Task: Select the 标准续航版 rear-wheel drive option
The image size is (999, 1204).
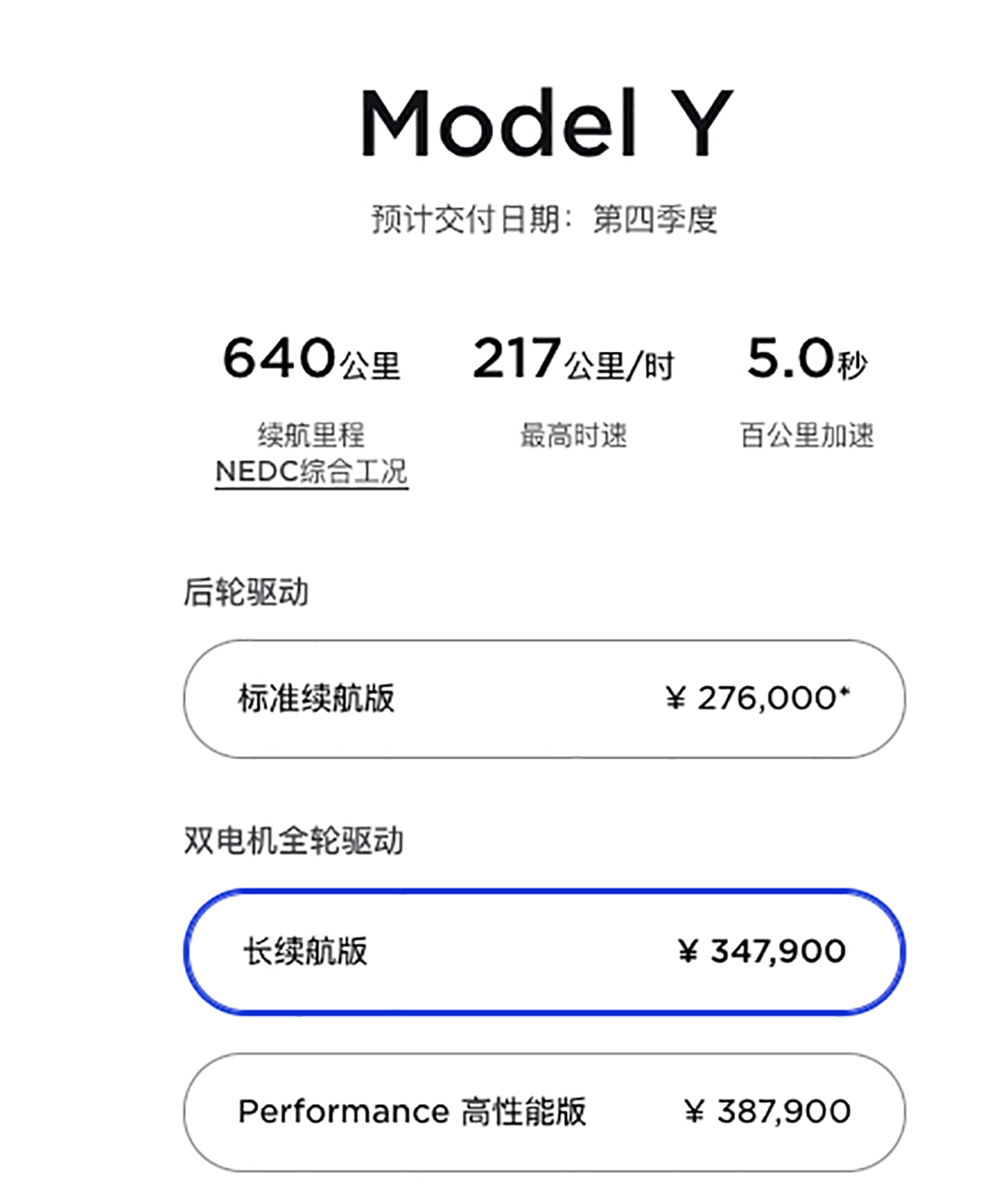Action: [x=544, y=698]
